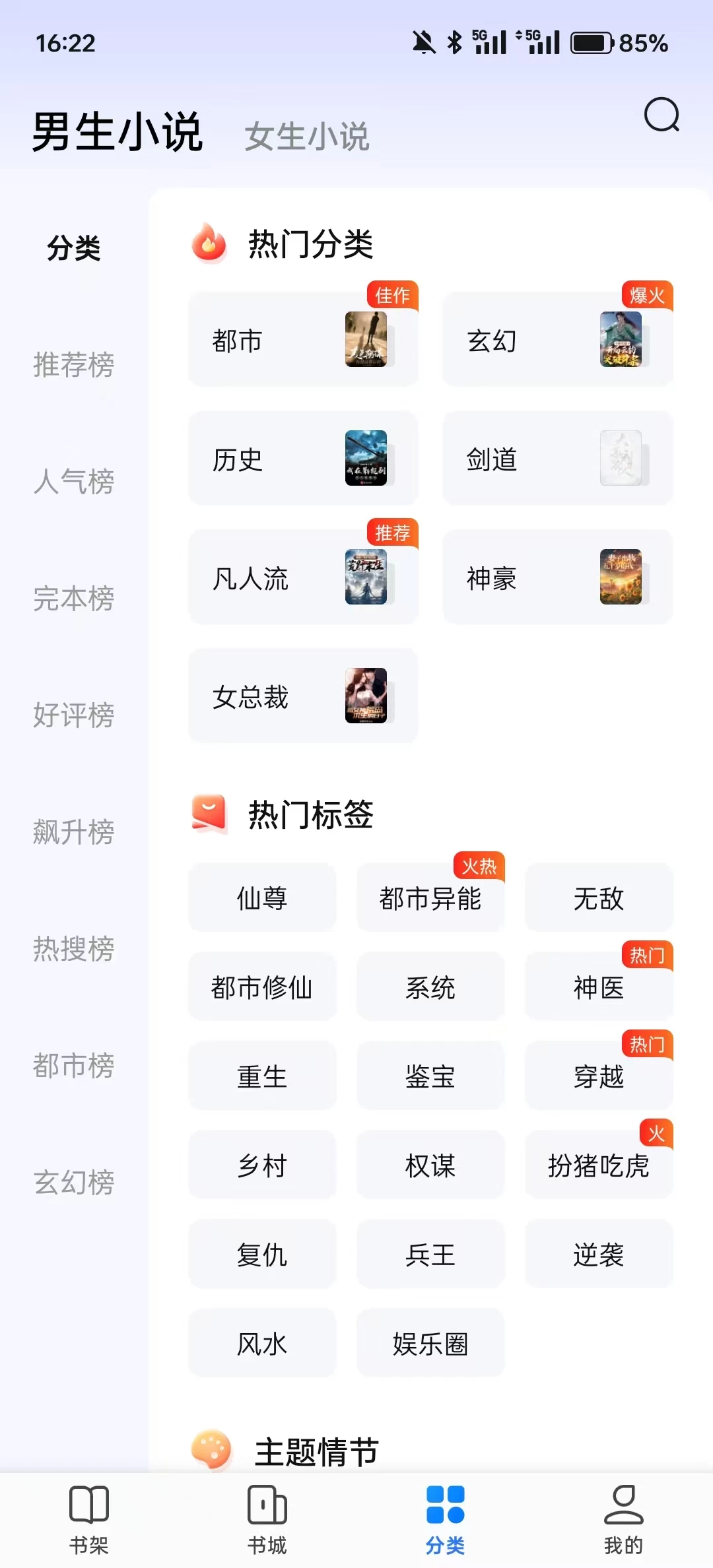Show the 完本榜 ranking
Image resolution: width=713 pixels, height=1568 pixels.
click(74, 599)
